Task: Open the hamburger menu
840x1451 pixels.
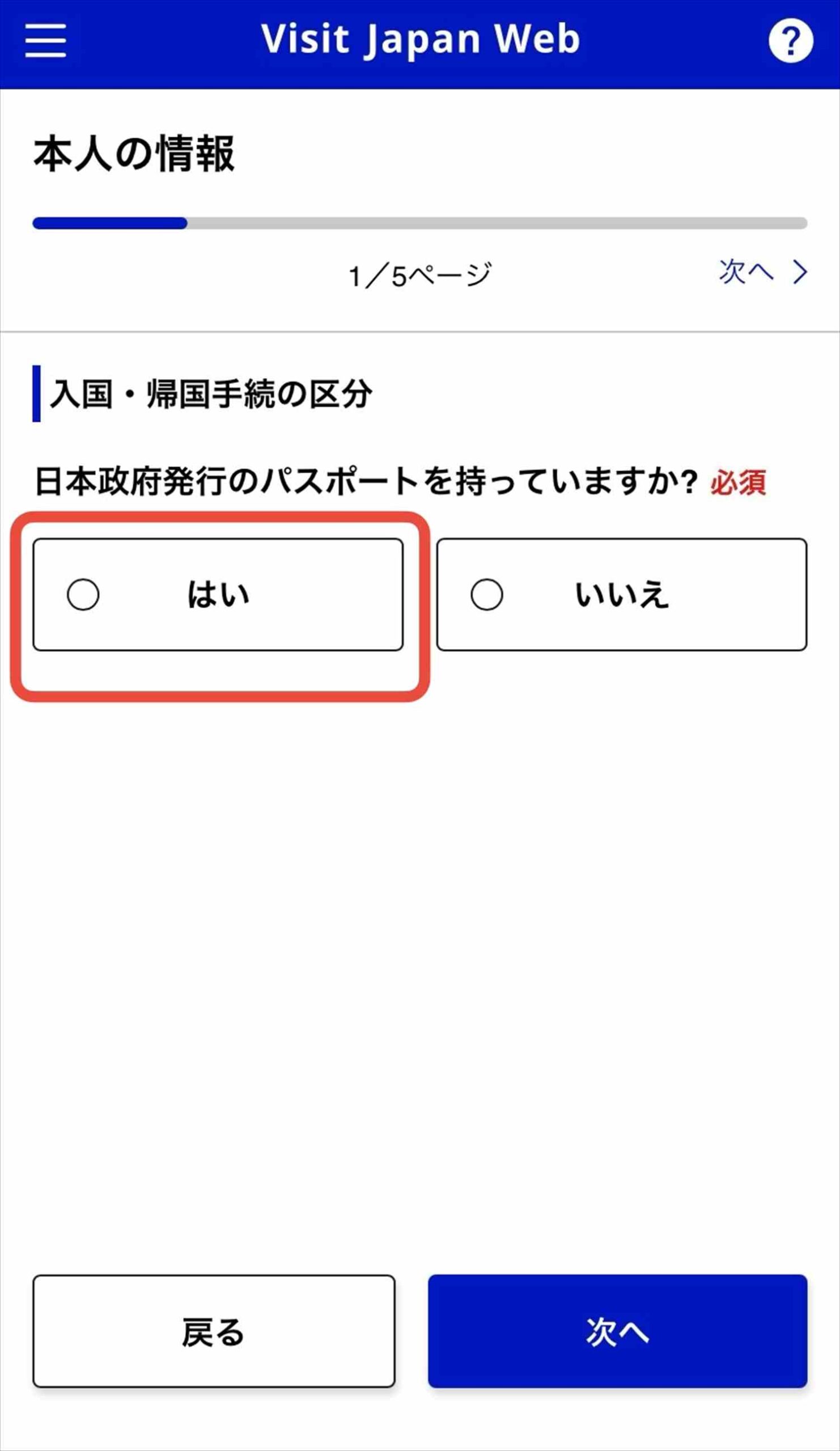Action: [x=45, y=40]
